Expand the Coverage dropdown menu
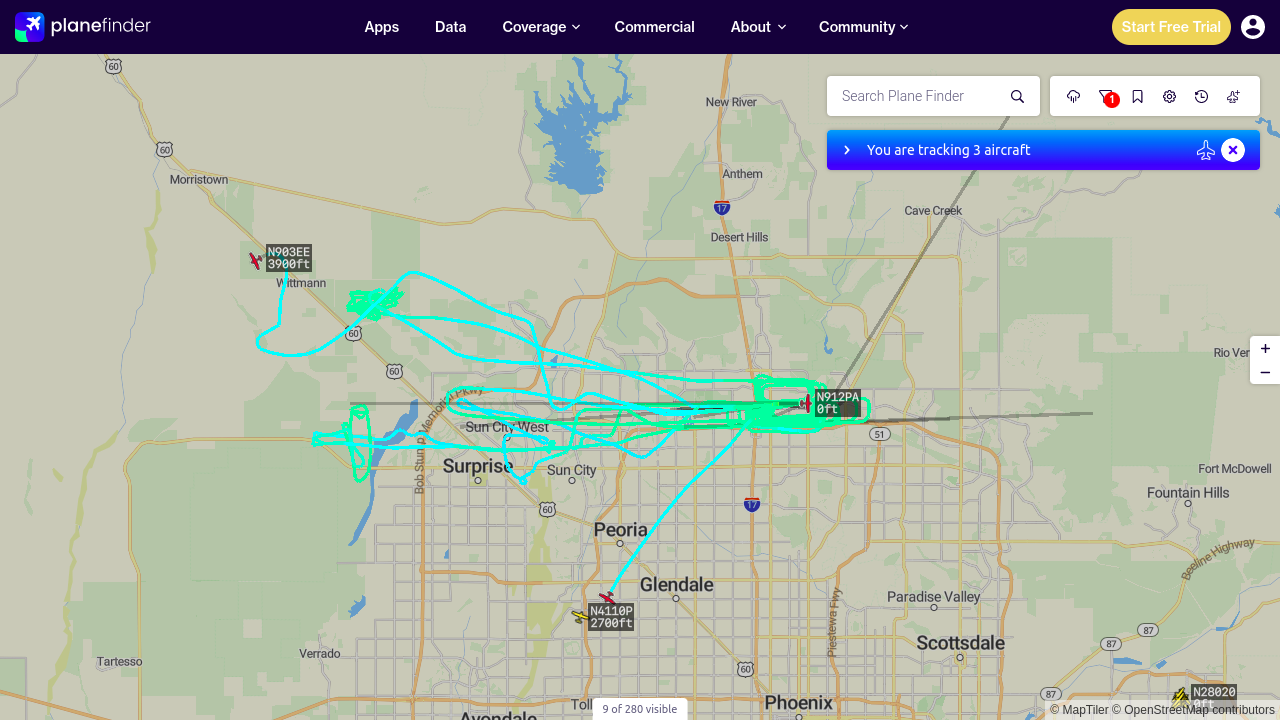This screenshot has width=1280, height=720. point(541,27)
